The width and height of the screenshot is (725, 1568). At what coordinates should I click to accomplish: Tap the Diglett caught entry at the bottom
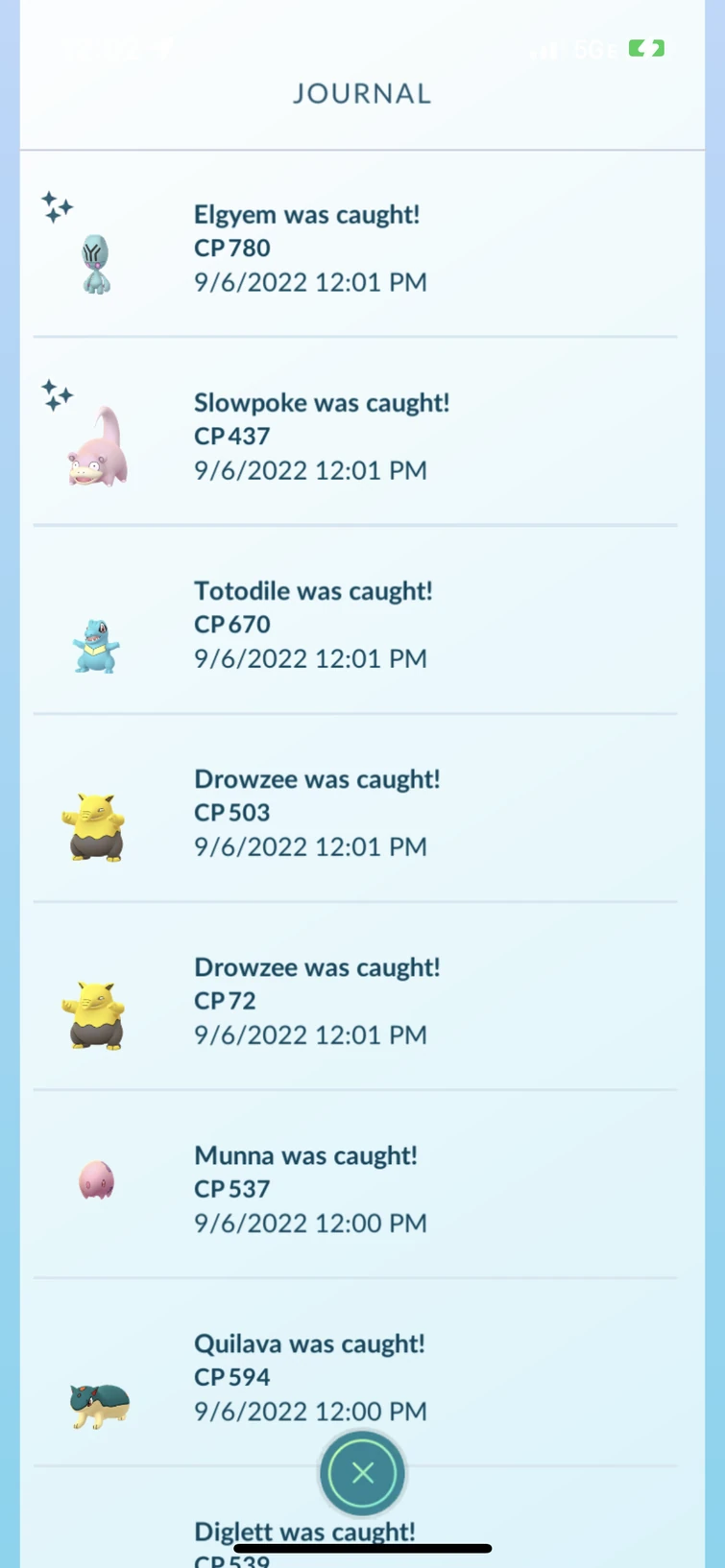[x=303, y=1532]
